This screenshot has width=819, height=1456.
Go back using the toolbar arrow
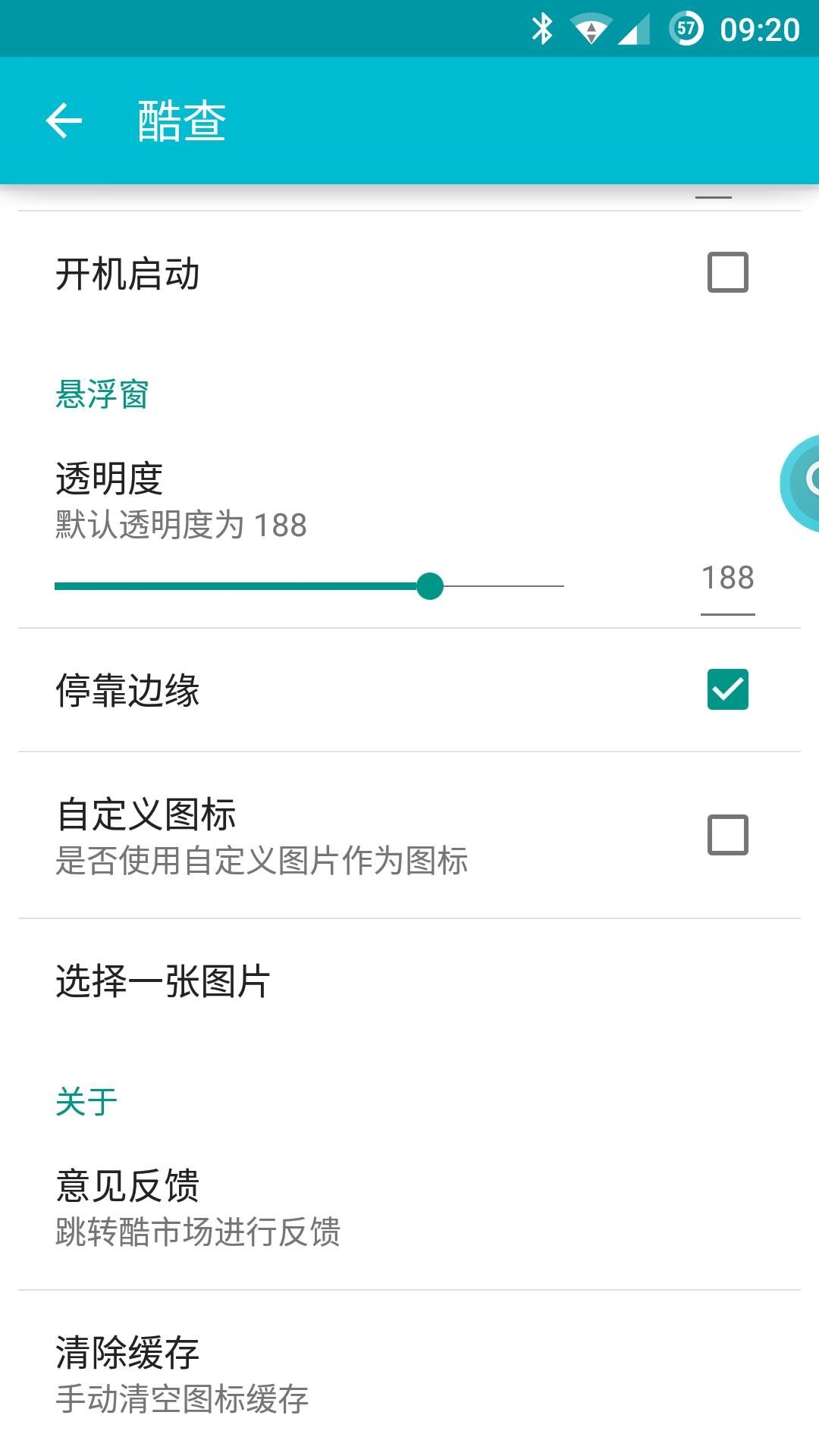64,121
